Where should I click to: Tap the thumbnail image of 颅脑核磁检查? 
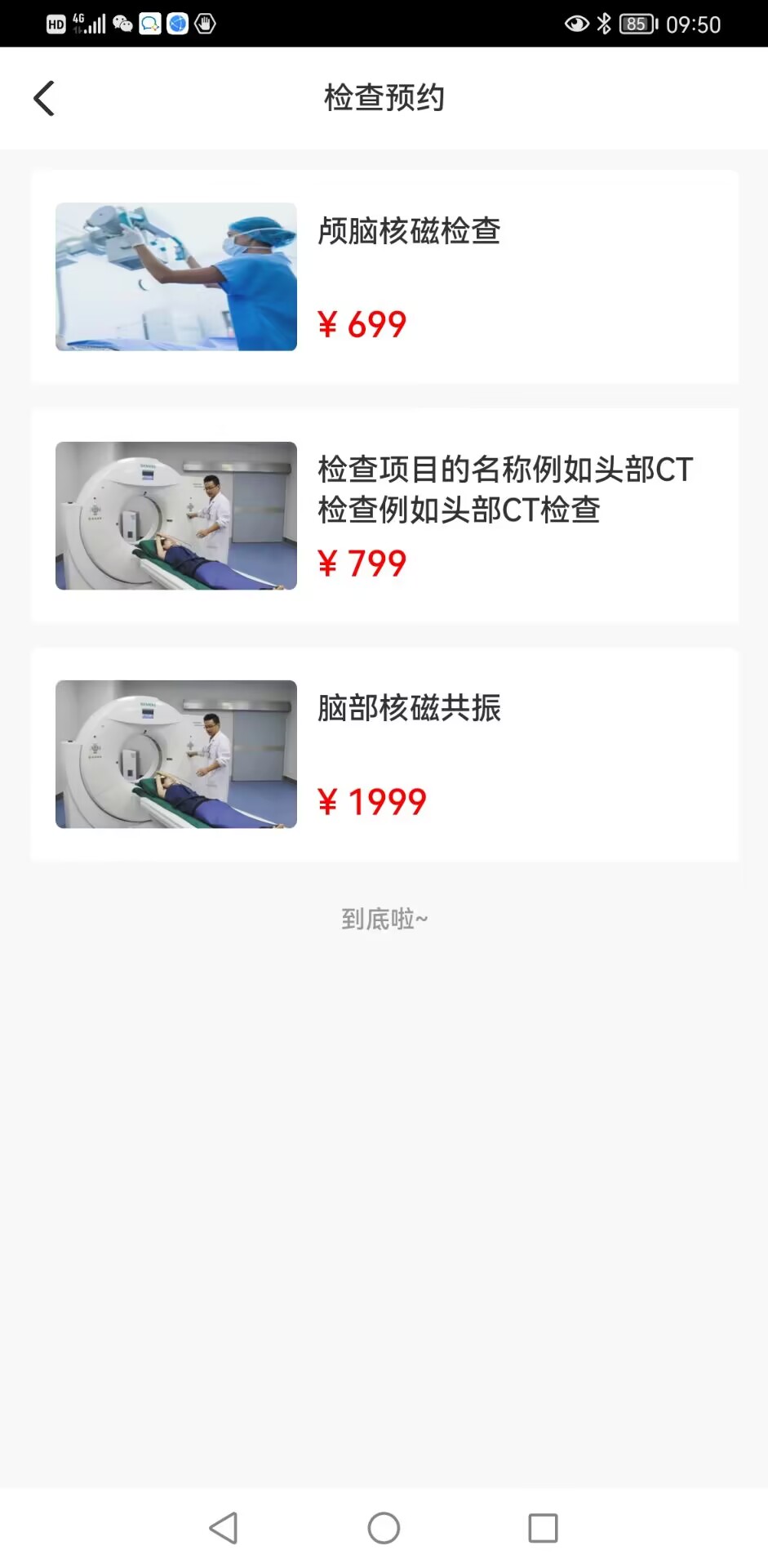[x=175, y=277]
